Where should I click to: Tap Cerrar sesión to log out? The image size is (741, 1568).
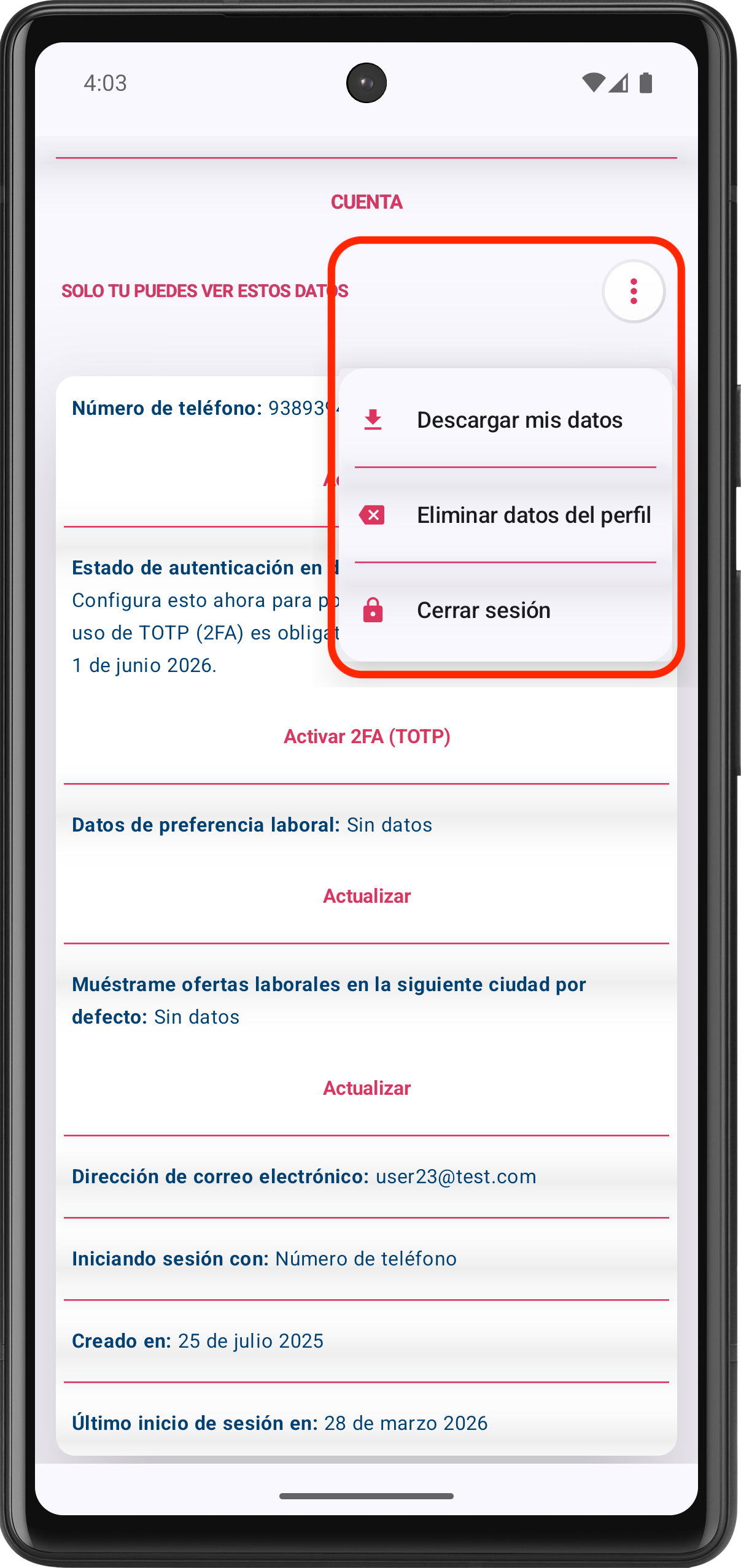(505, 610)
